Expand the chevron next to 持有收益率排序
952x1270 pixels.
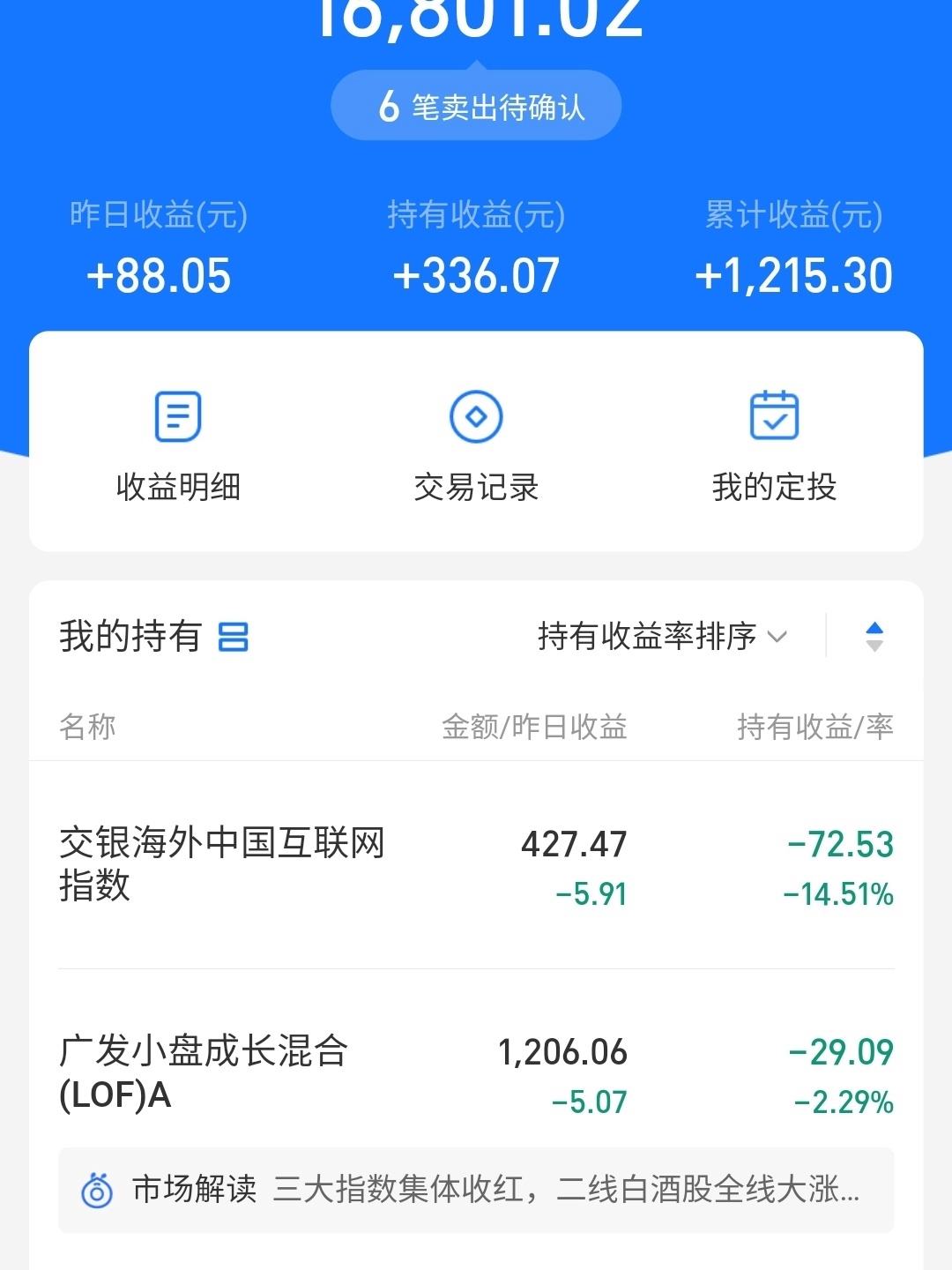point(774,635)
